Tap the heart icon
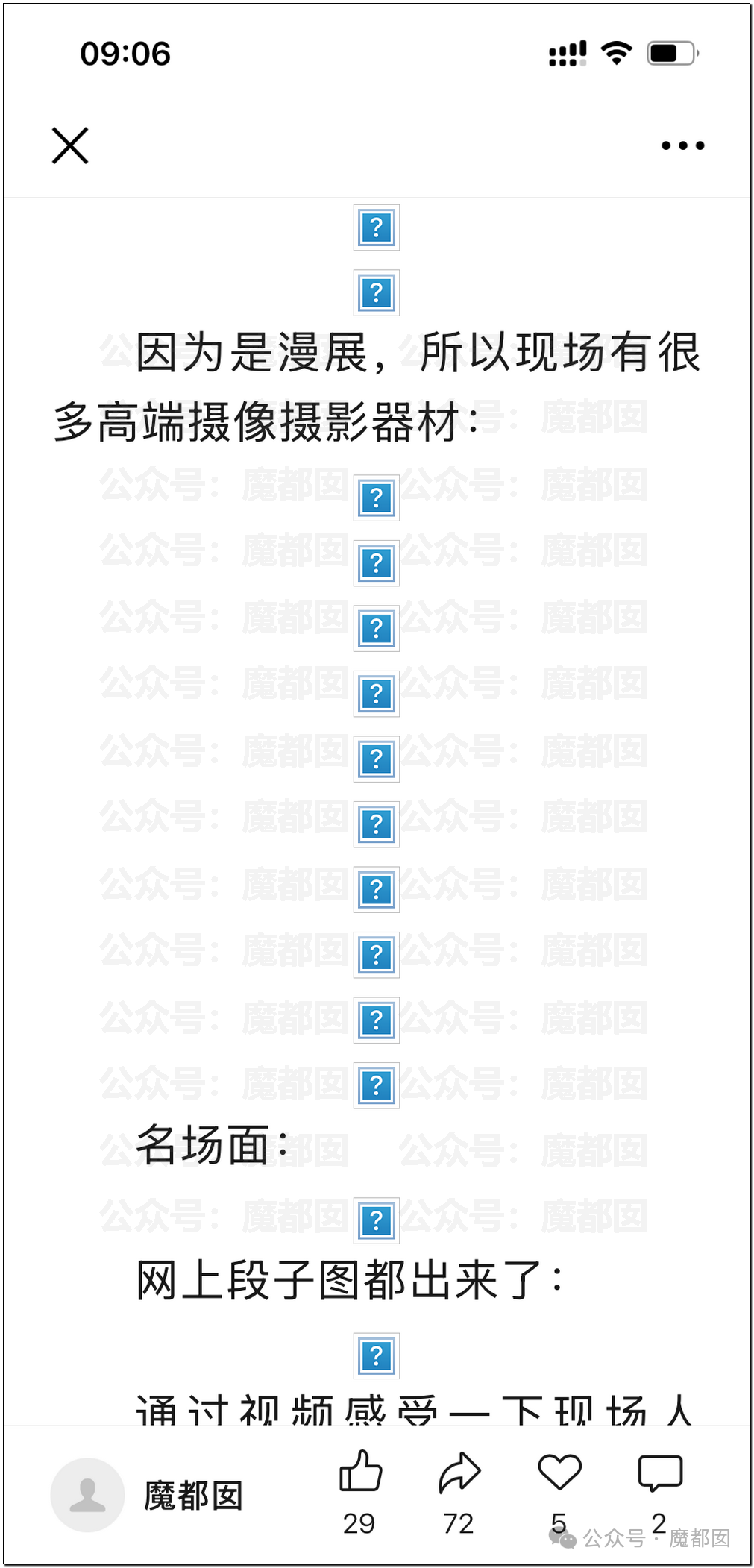 559,1473
